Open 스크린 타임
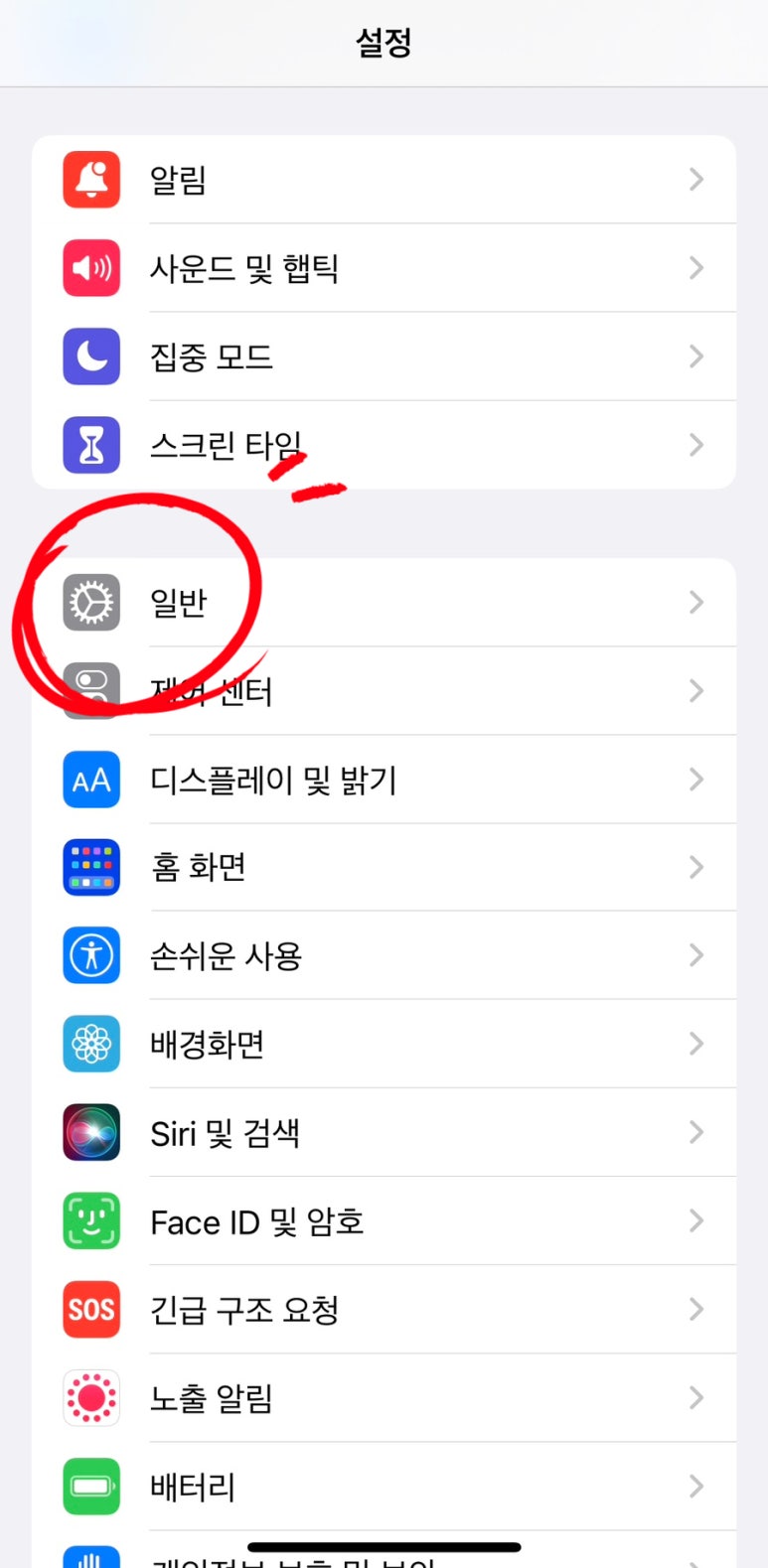The width and height of the screenshot is (768, 1568). [x=384, y=445]
